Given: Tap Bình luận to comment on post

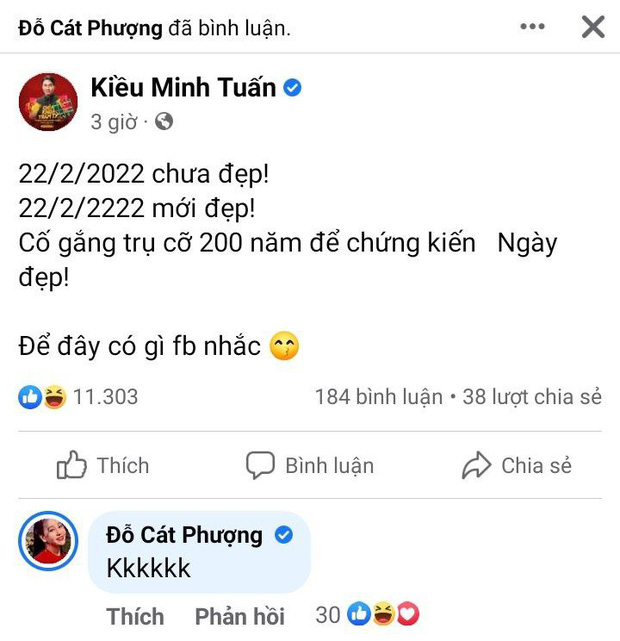Looking at the screenshot, I should [310, 465].
